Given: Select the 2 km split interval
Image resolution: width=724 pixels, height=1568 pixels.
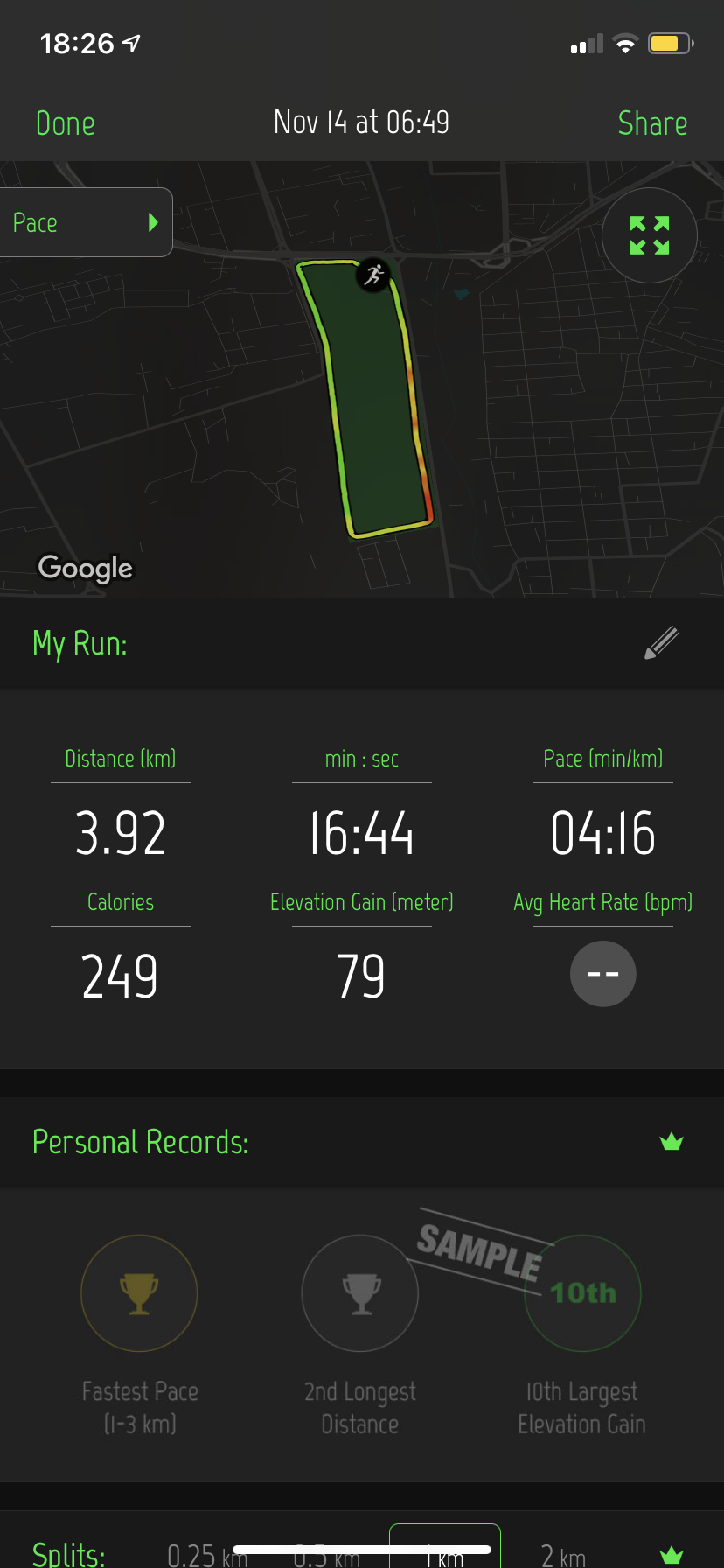Looking at the screenshot, I should [563, 1555].
